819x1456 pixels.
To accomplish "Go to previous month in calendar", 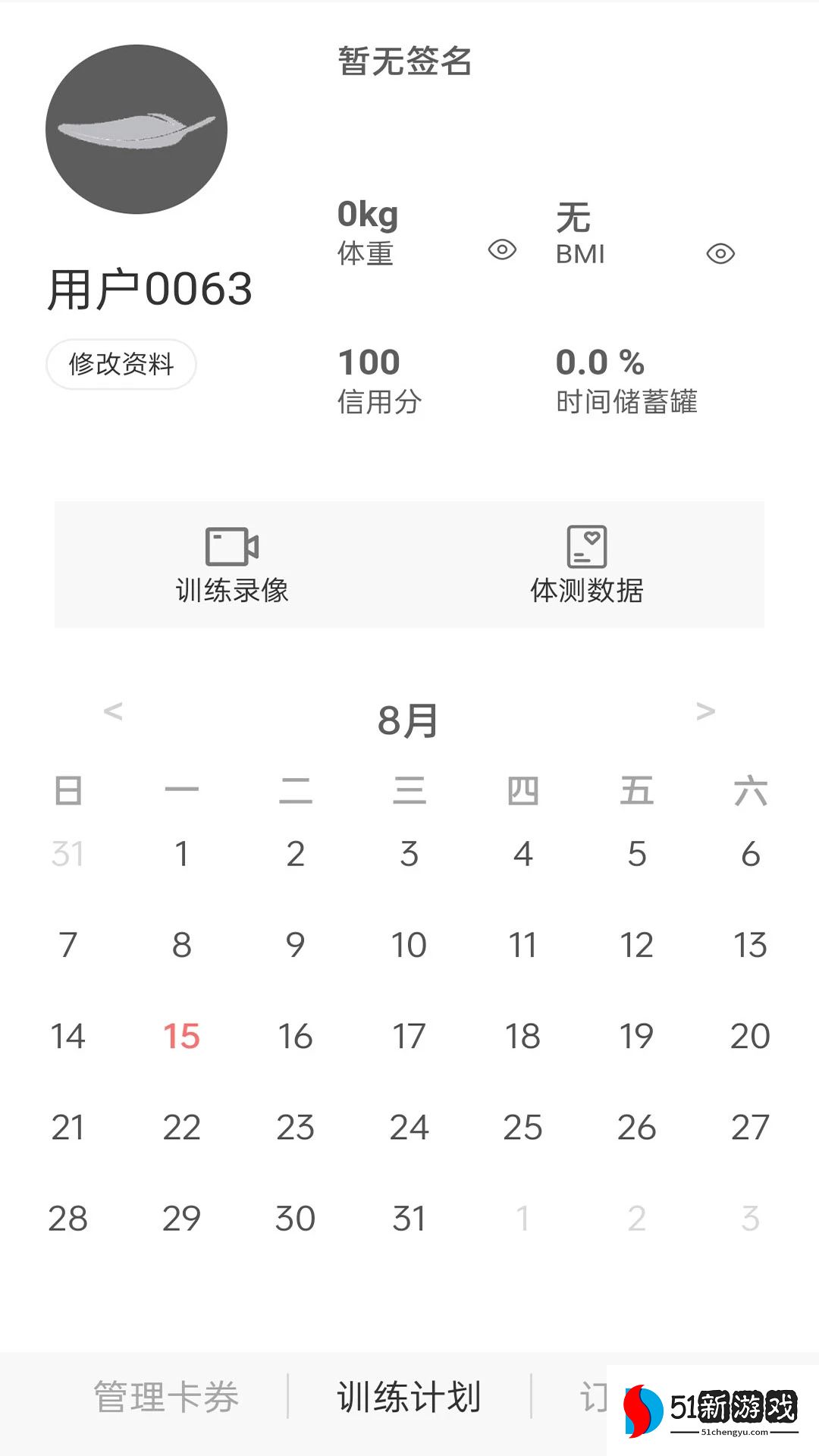I will (x=113, y=711).
